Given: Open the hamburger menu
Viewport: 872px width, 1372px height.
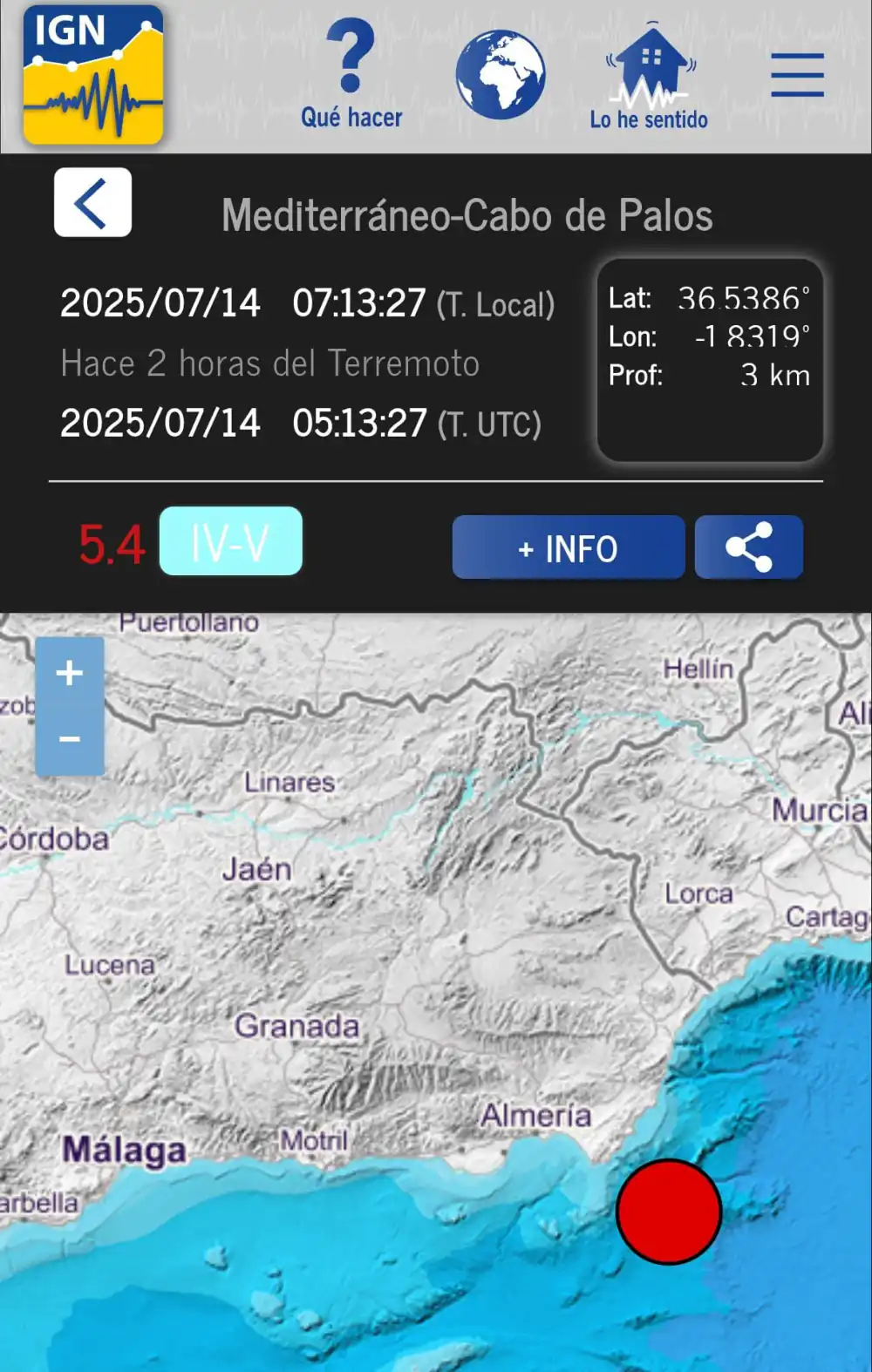Looking at the screenshot, I should pos(797,75).
